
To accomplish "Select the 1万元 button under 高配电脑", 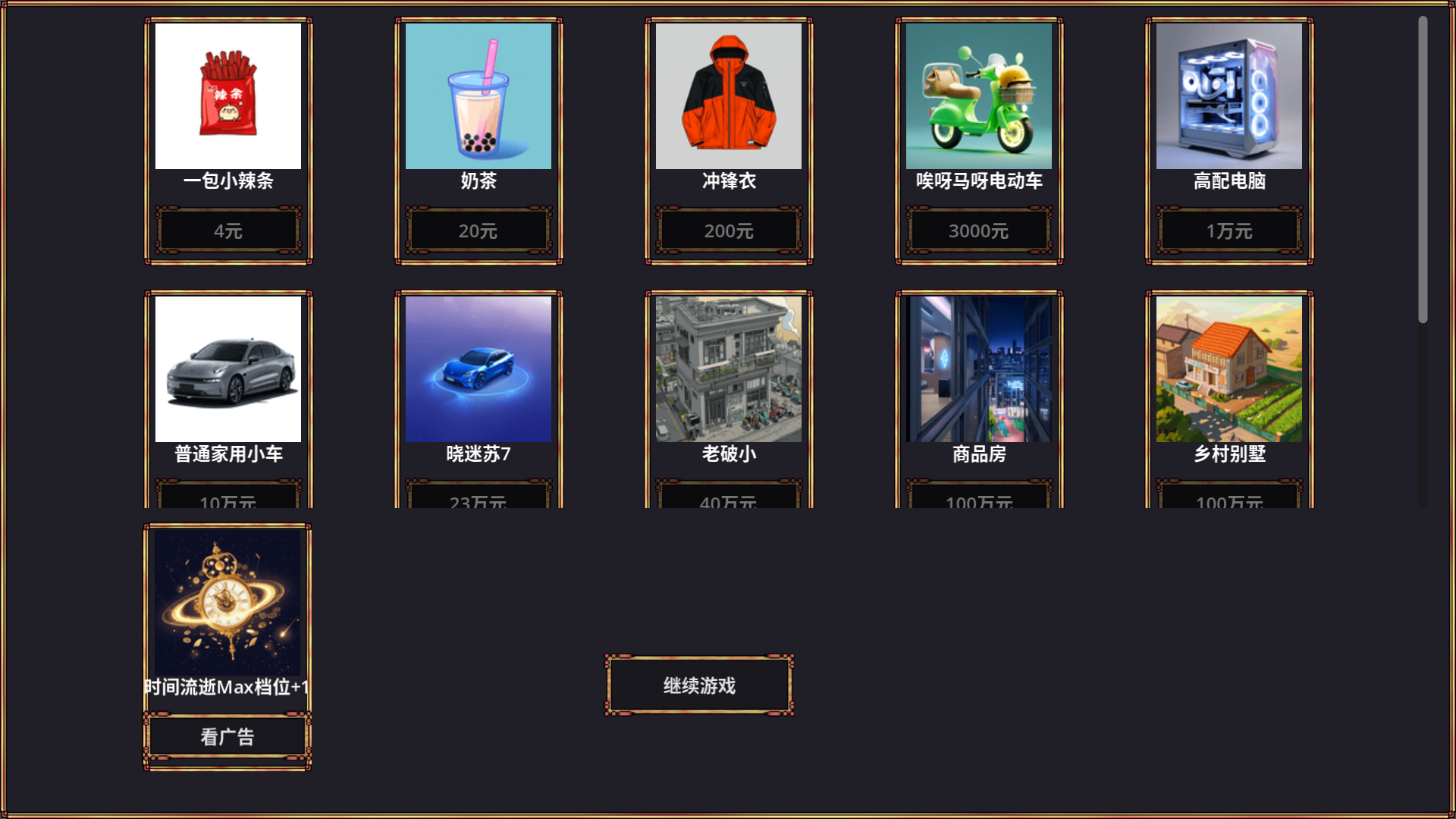I will (1228, 231).
